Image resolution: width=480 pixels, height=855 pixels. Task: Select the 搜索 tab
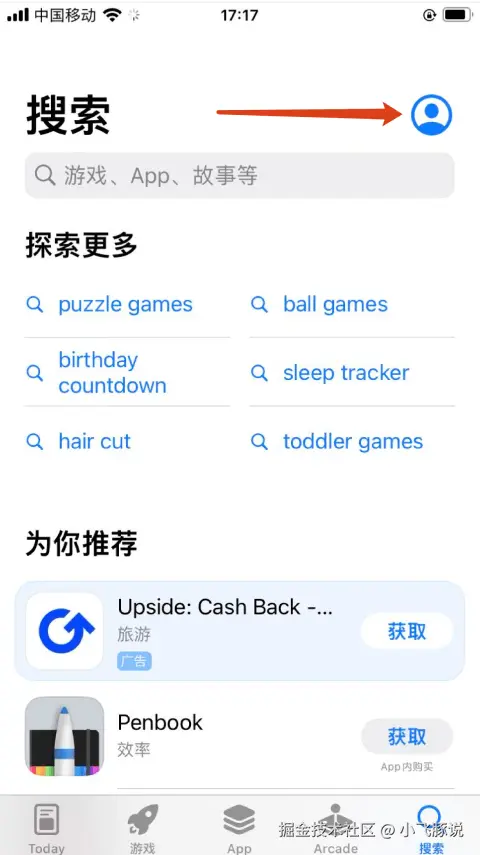tap(431, 828)
